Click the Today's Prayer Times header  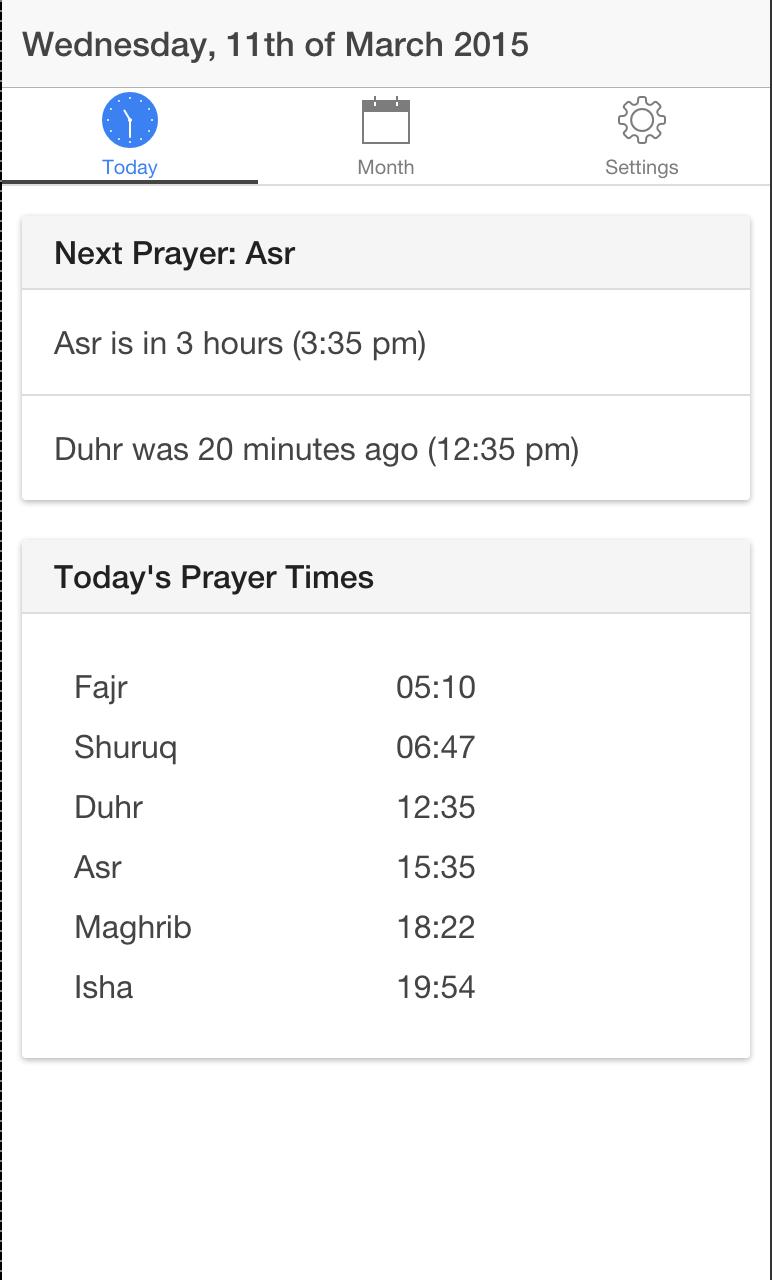point(215,577)
